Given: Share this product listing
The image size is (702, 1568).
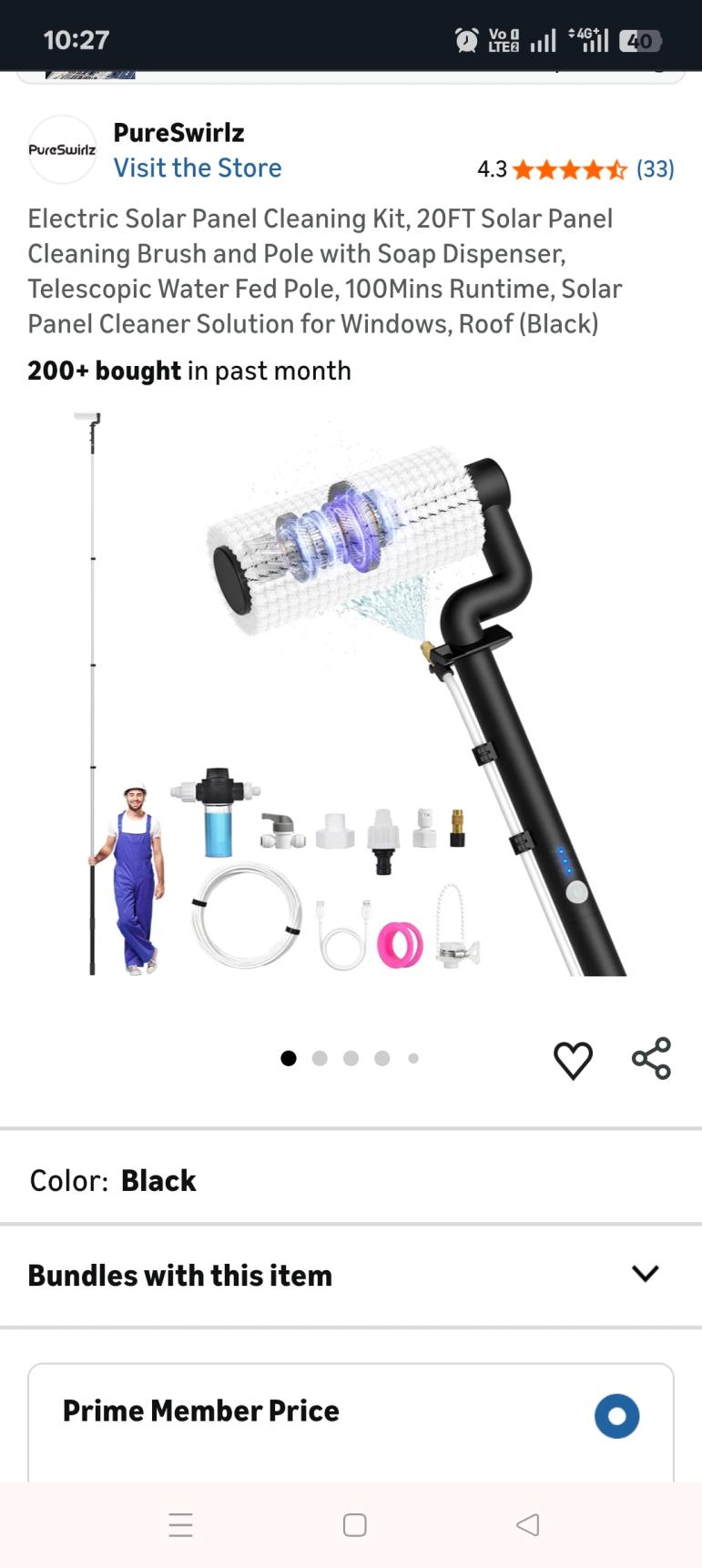Looking at the screenshot, I should coord(651,1059).
